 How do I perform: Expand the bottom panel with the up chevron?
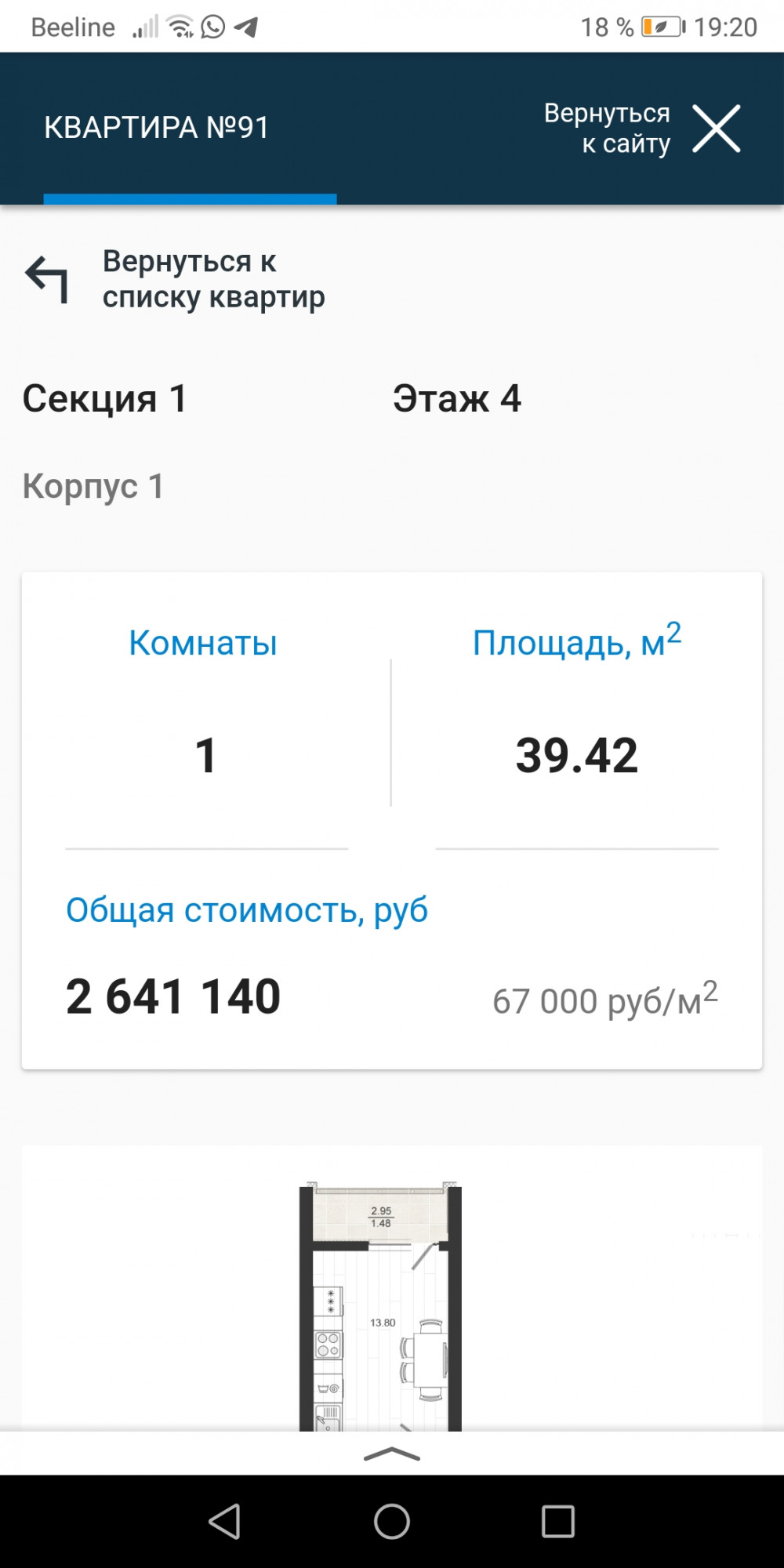pos(392,1454)
